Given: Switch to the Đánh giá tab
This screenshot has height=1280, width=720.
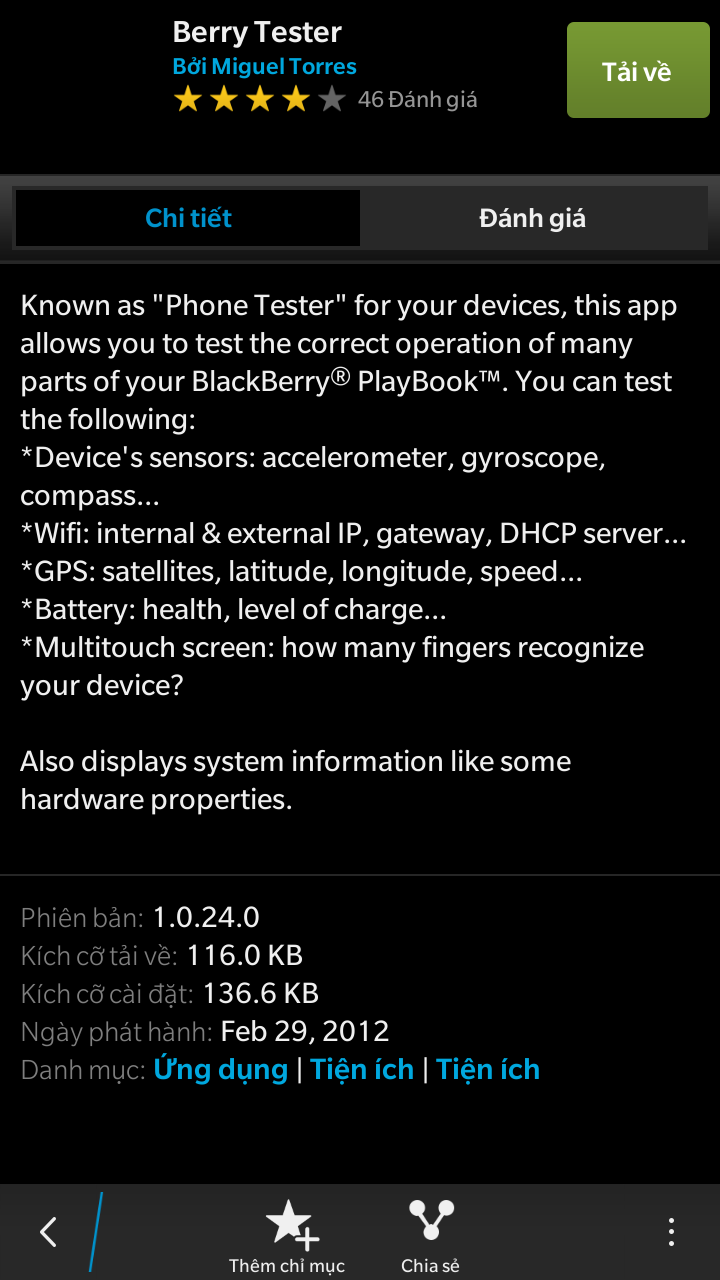Looking at the screenshot, I should point(533,218).
